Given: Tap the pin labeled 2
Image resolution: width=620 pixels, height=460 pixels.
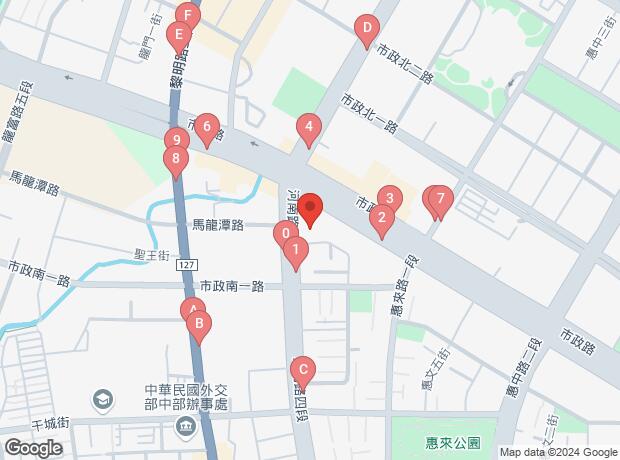Looking at the screenshot, I should pyautogui.click(x=382, y=215).
